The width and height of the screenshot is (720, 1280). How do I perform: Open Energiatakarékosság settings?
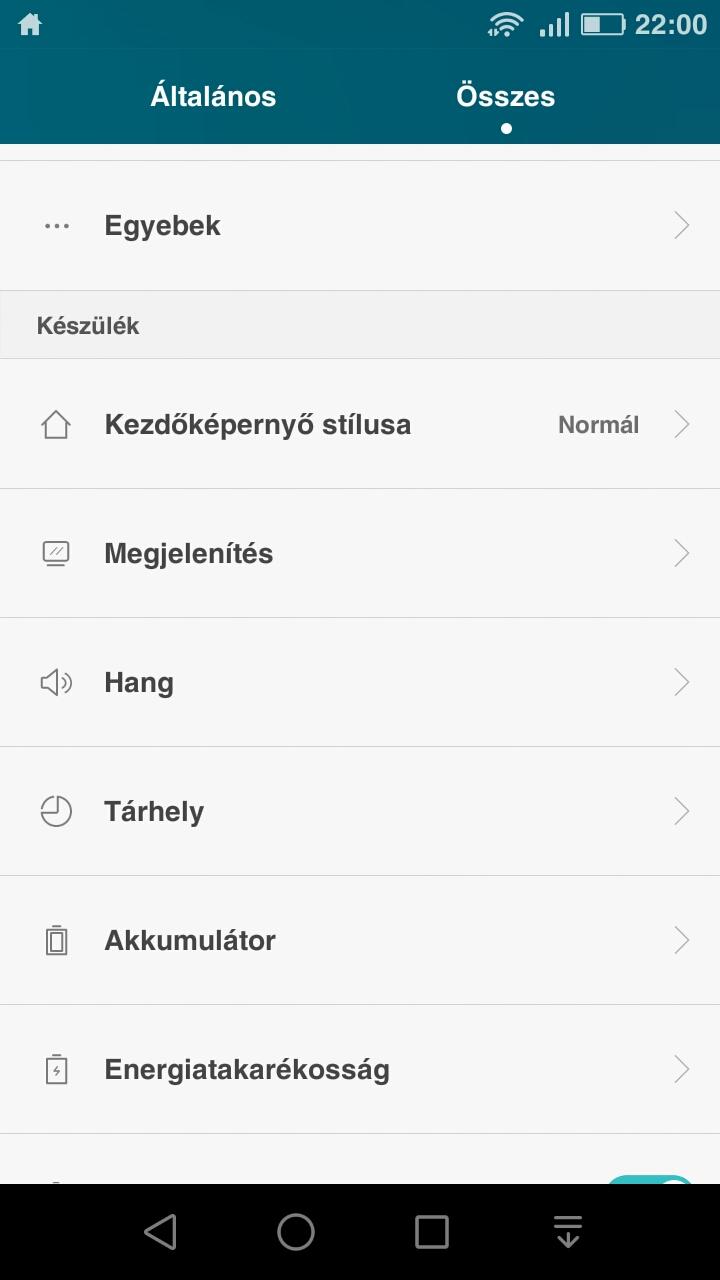click(360, 1069)
